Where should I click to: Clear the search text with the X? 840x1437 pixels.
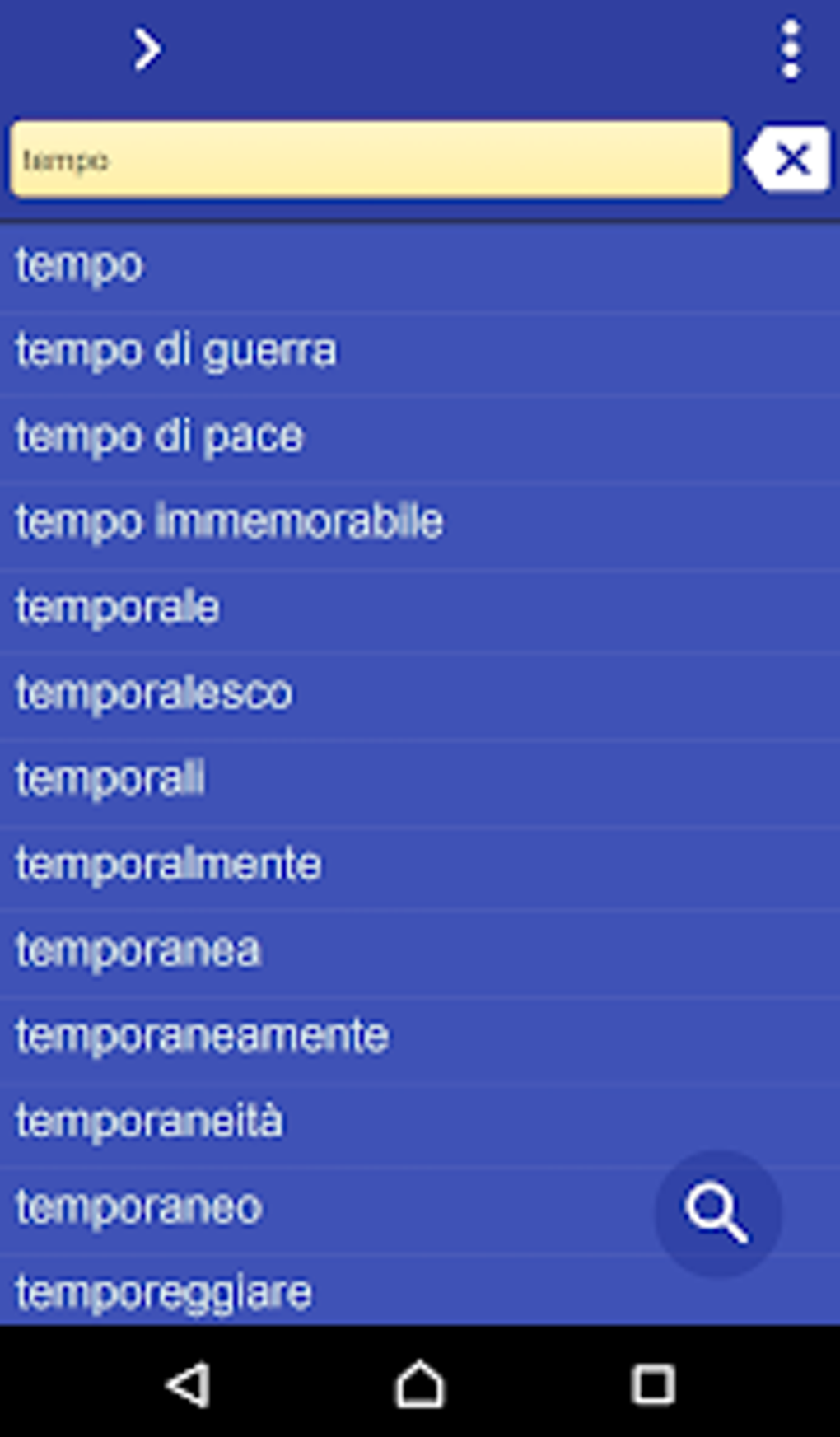point(790,159)
